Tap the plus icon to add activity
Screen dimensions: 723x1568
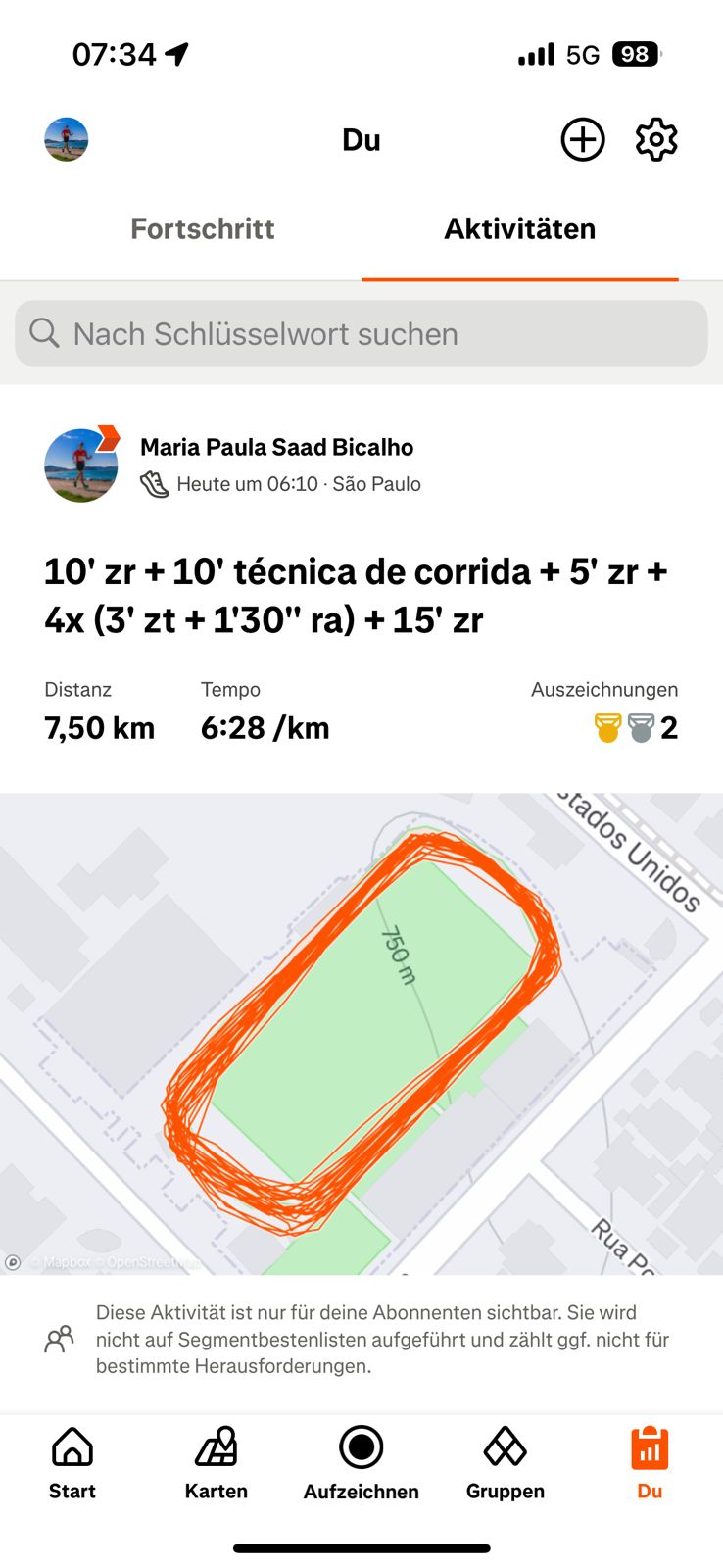583,139
